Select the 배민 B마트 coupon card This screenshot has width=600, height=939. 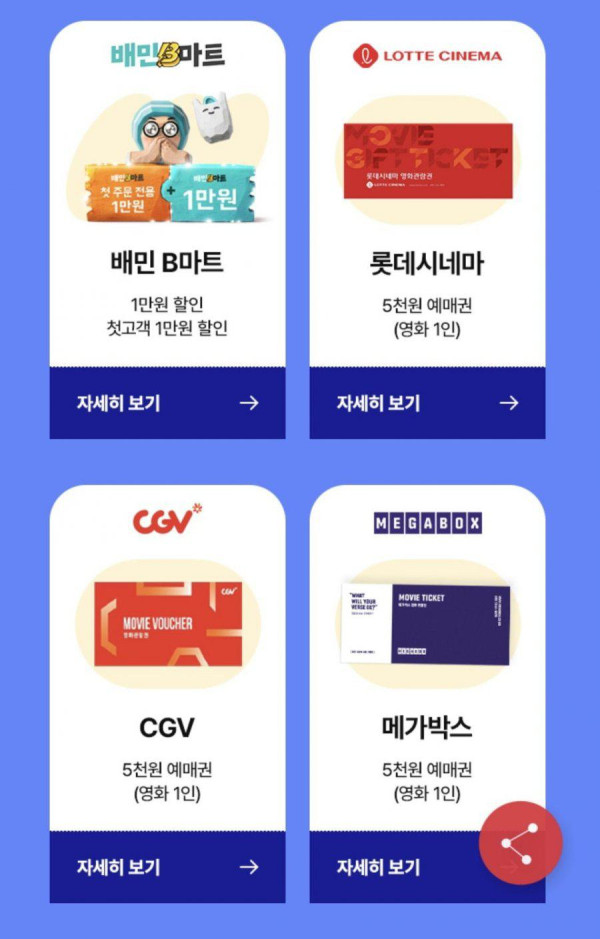[167, 200]
